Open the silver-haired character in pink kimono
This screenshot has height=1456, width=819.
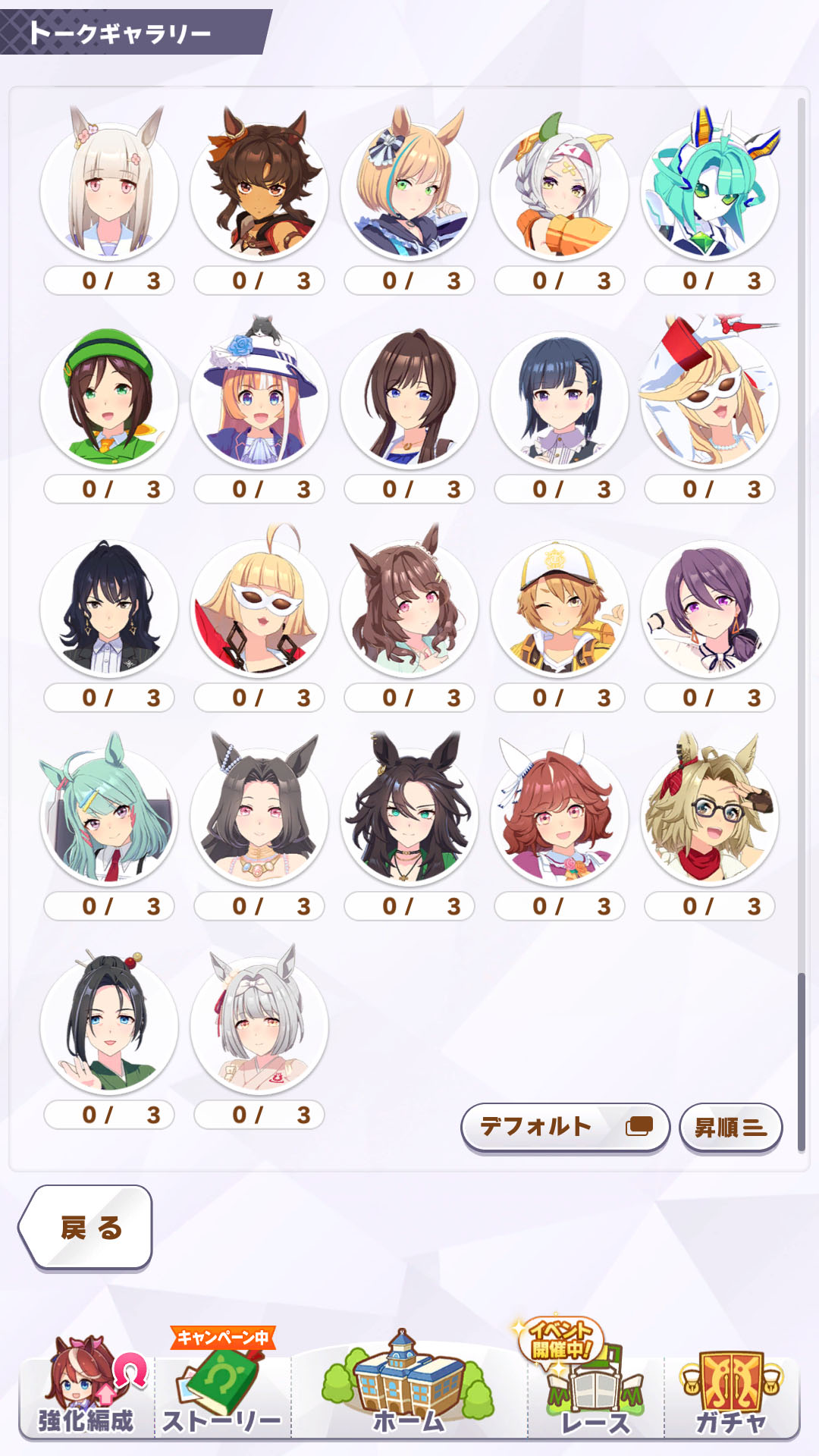259,1025
